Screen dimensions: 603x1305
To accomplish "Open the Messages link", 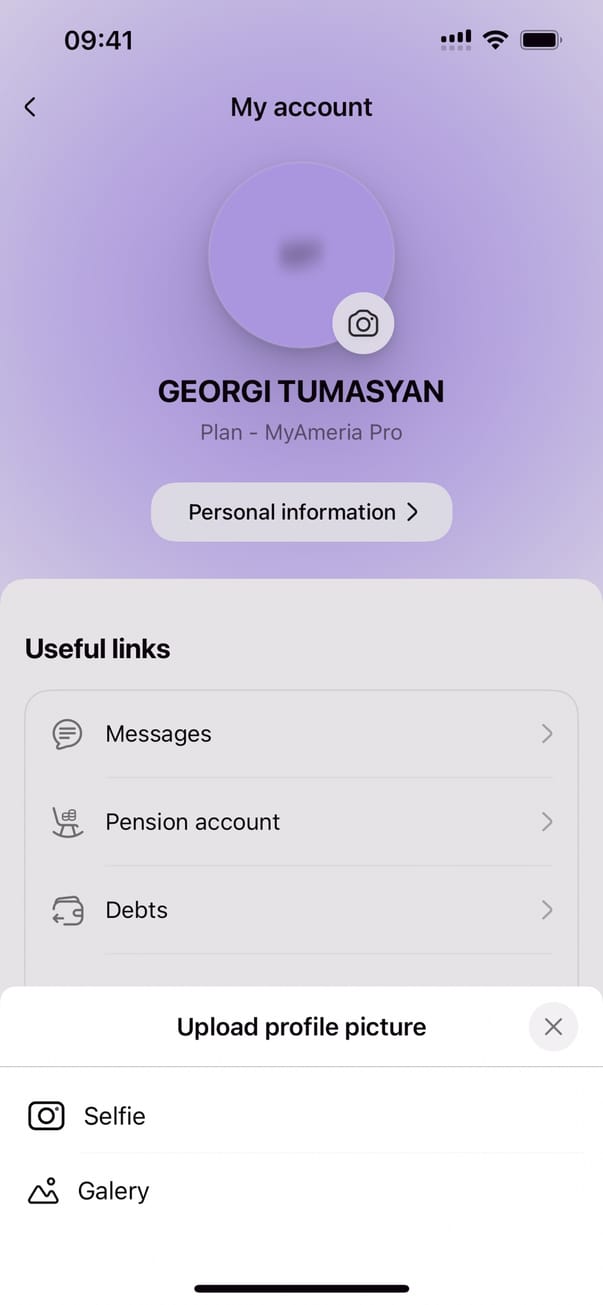I will (301, 734).
